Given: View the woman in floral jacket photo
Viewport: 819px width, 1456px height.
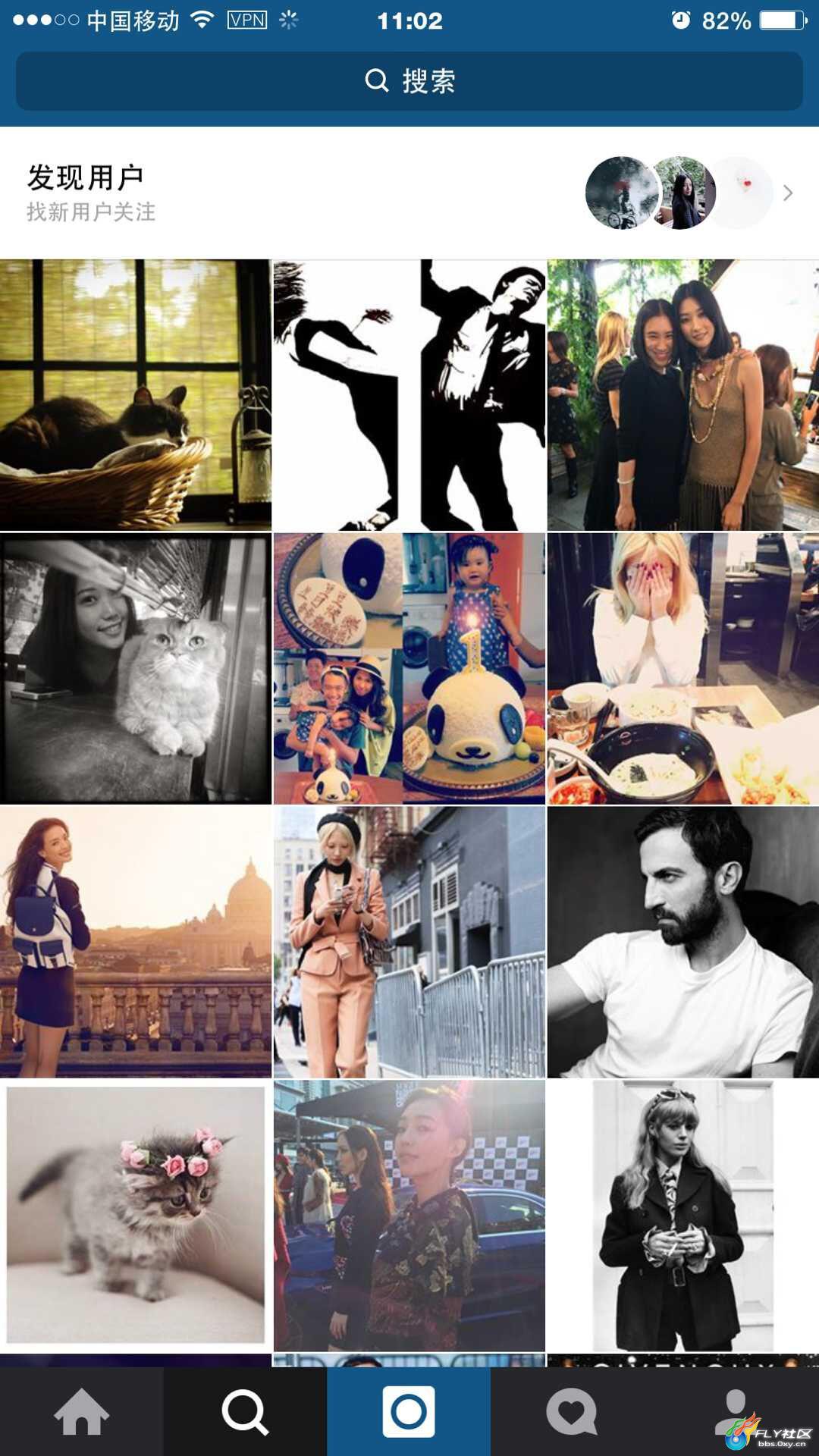Looking at the screenshot, I should (x=409, y=1215).
